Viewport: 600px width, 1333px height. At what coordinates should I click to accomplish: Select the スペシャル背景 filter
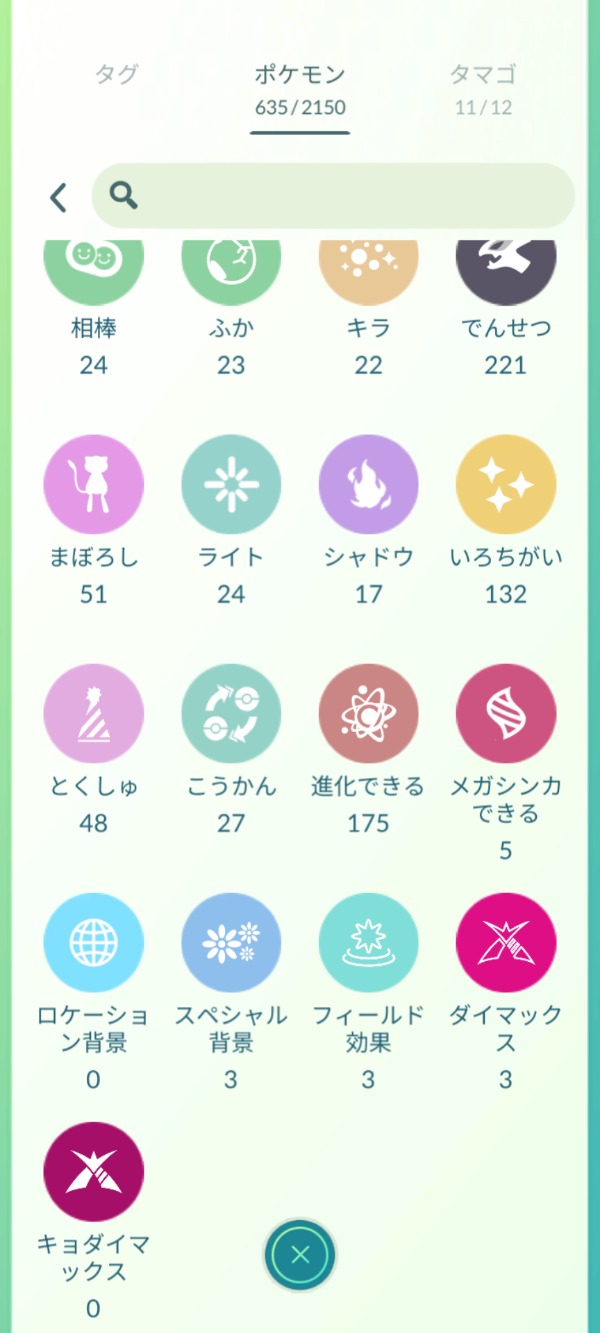point(231,943)
